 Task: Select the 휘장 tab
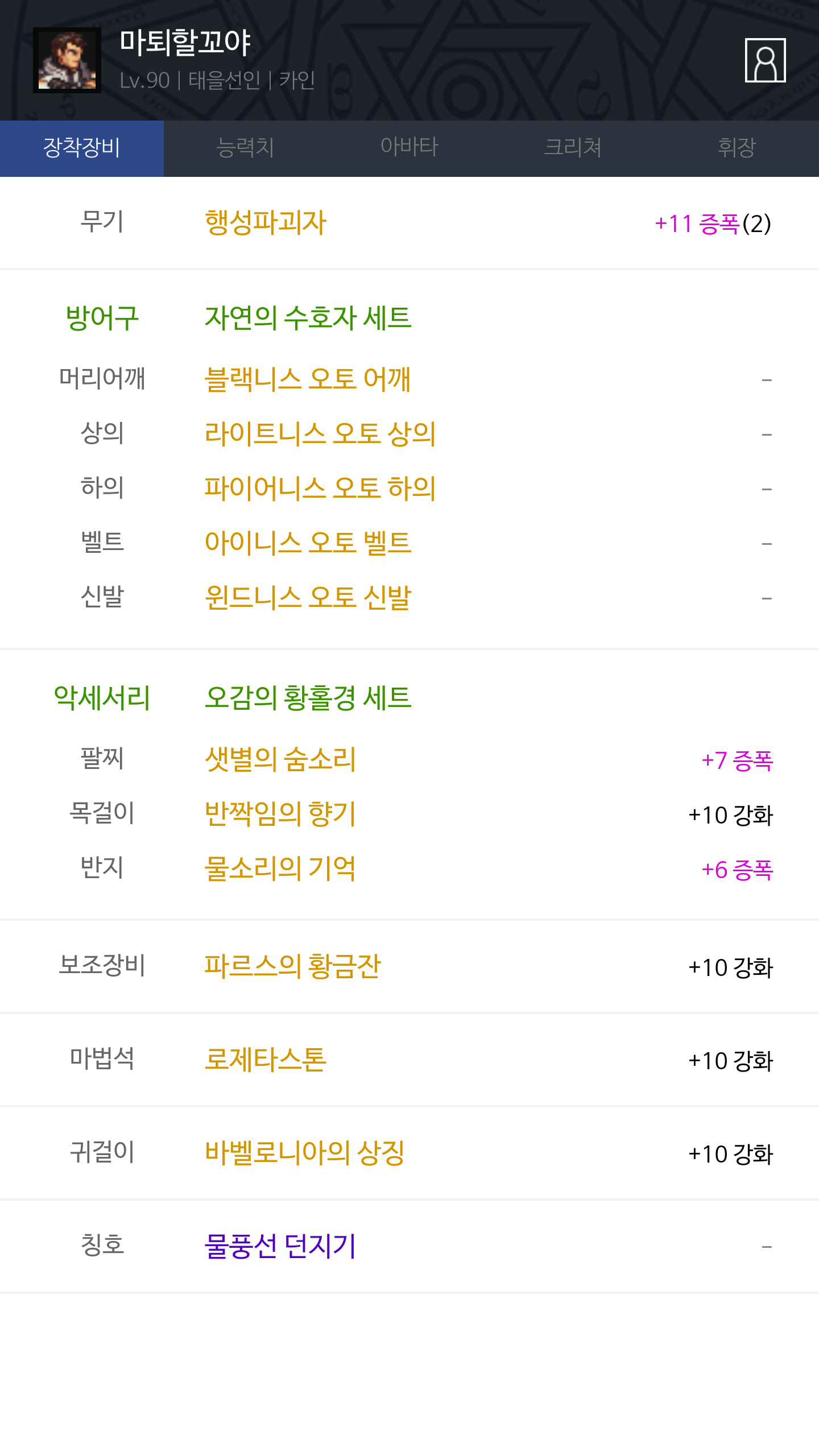737,148
